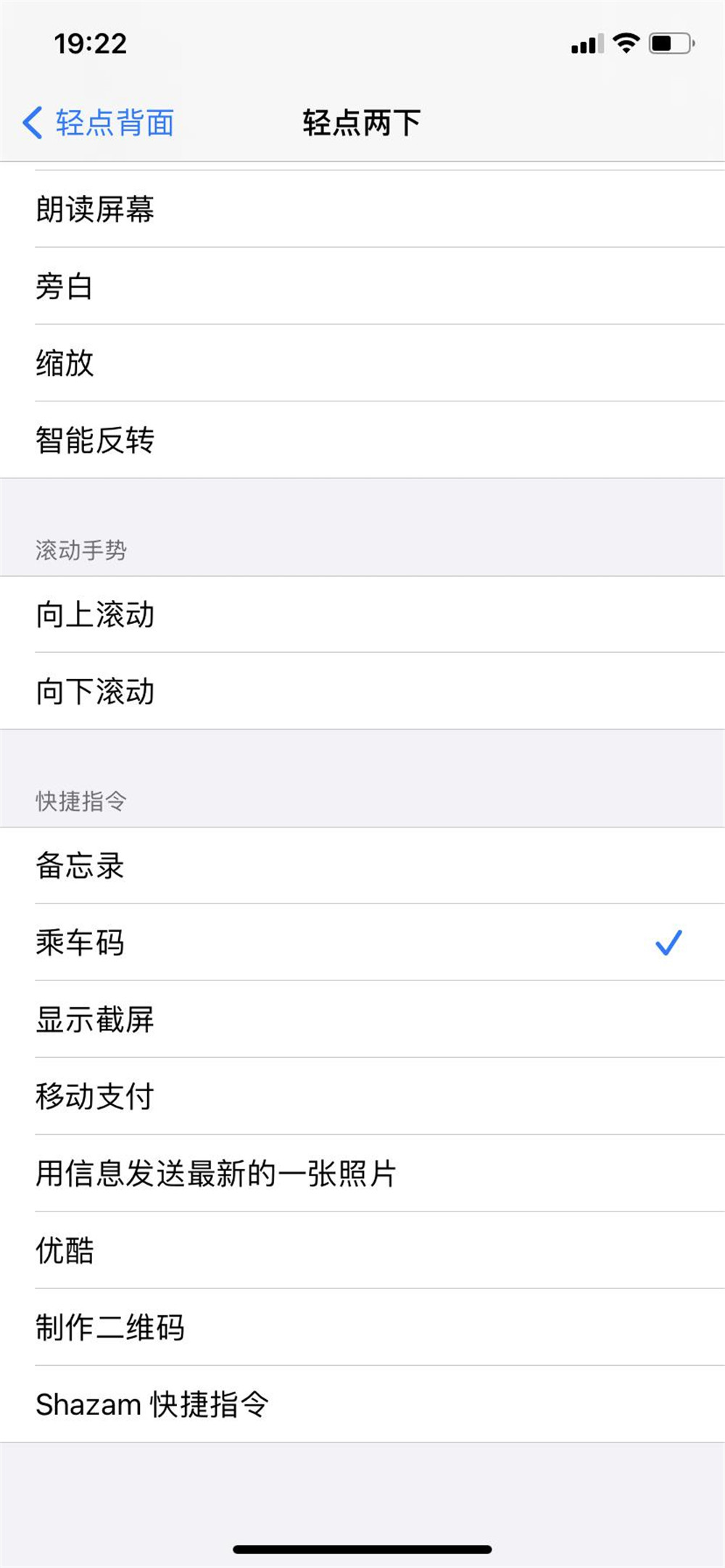Set double tap to 向上滚动

coord(362,614)
